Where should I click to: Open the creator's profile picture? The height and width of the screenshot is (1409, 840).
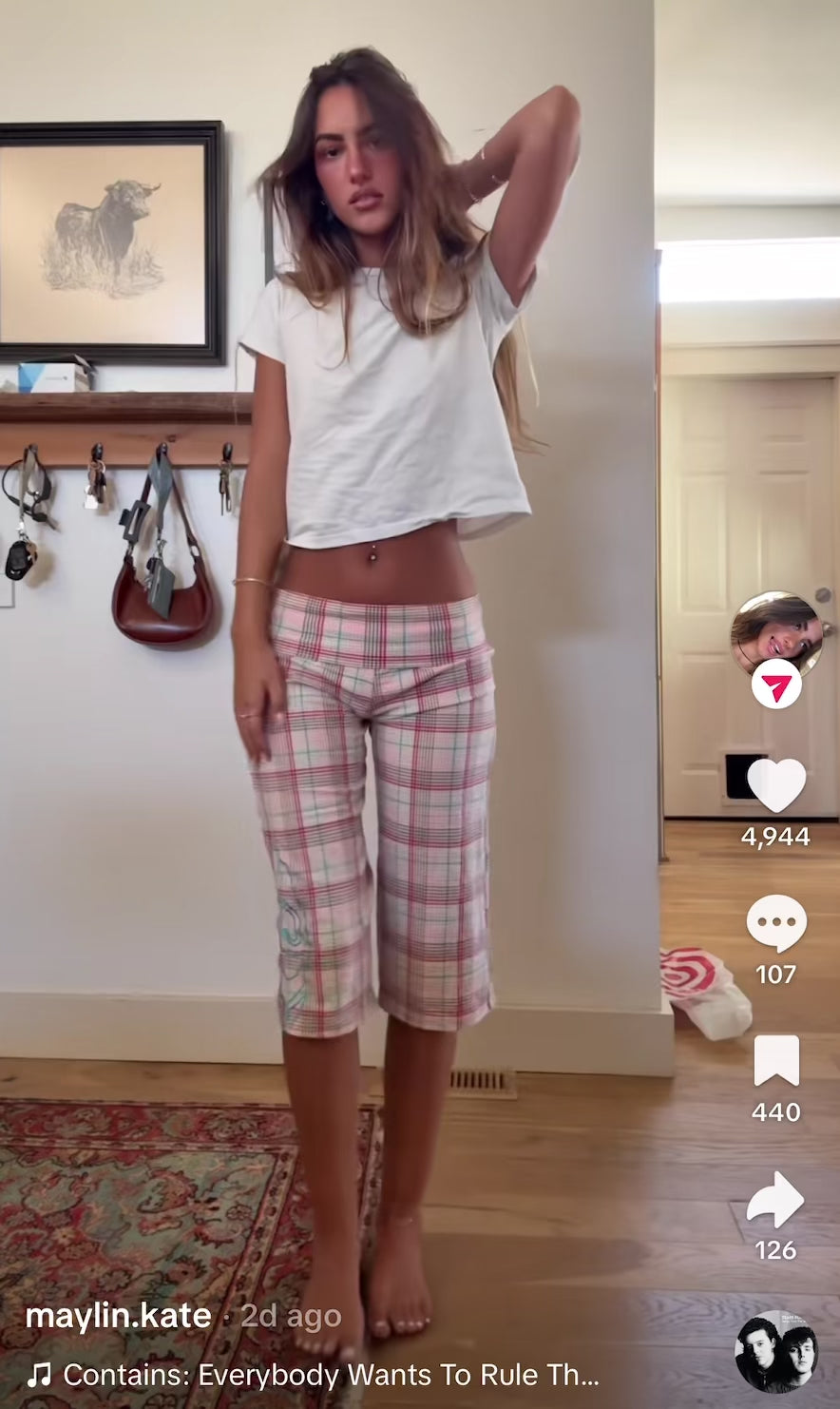coord(776,633)
